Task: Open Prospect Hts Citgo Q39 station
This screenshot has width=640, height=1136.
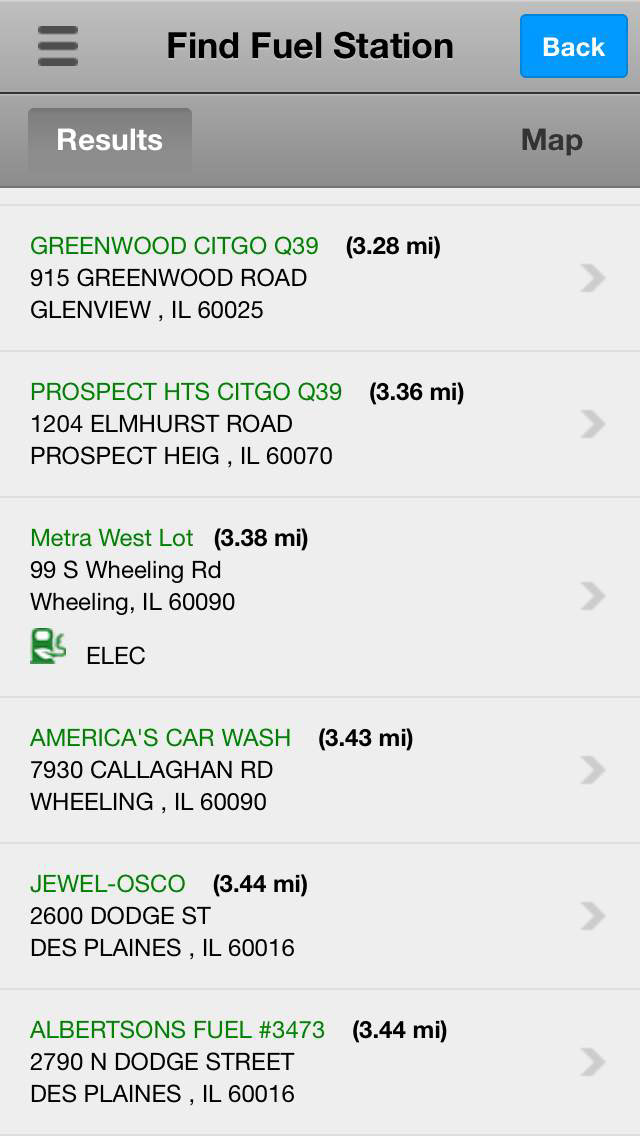Action: point(320,425)
